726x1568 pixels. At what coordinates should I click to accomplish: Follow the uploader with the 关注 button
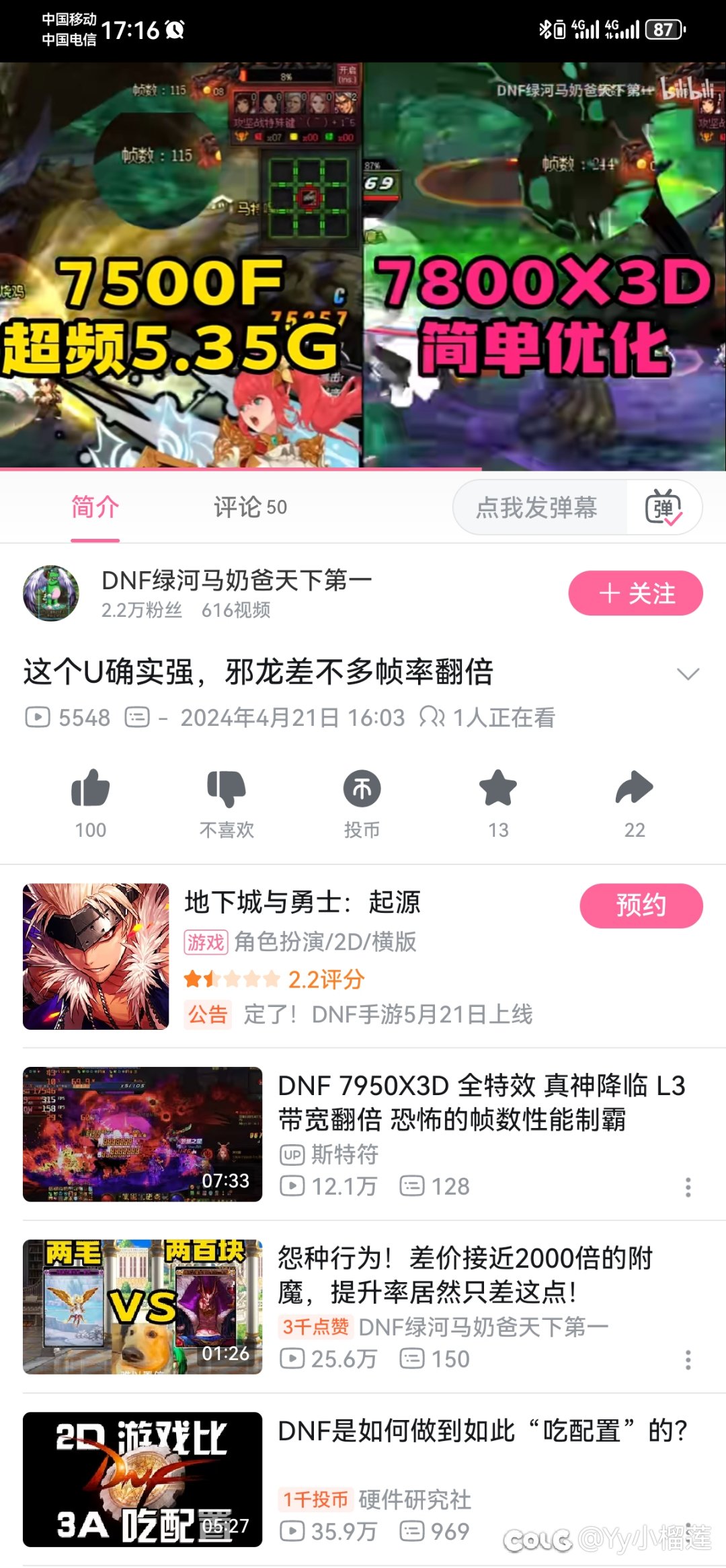pyautogui.click(x=636, y=593)
